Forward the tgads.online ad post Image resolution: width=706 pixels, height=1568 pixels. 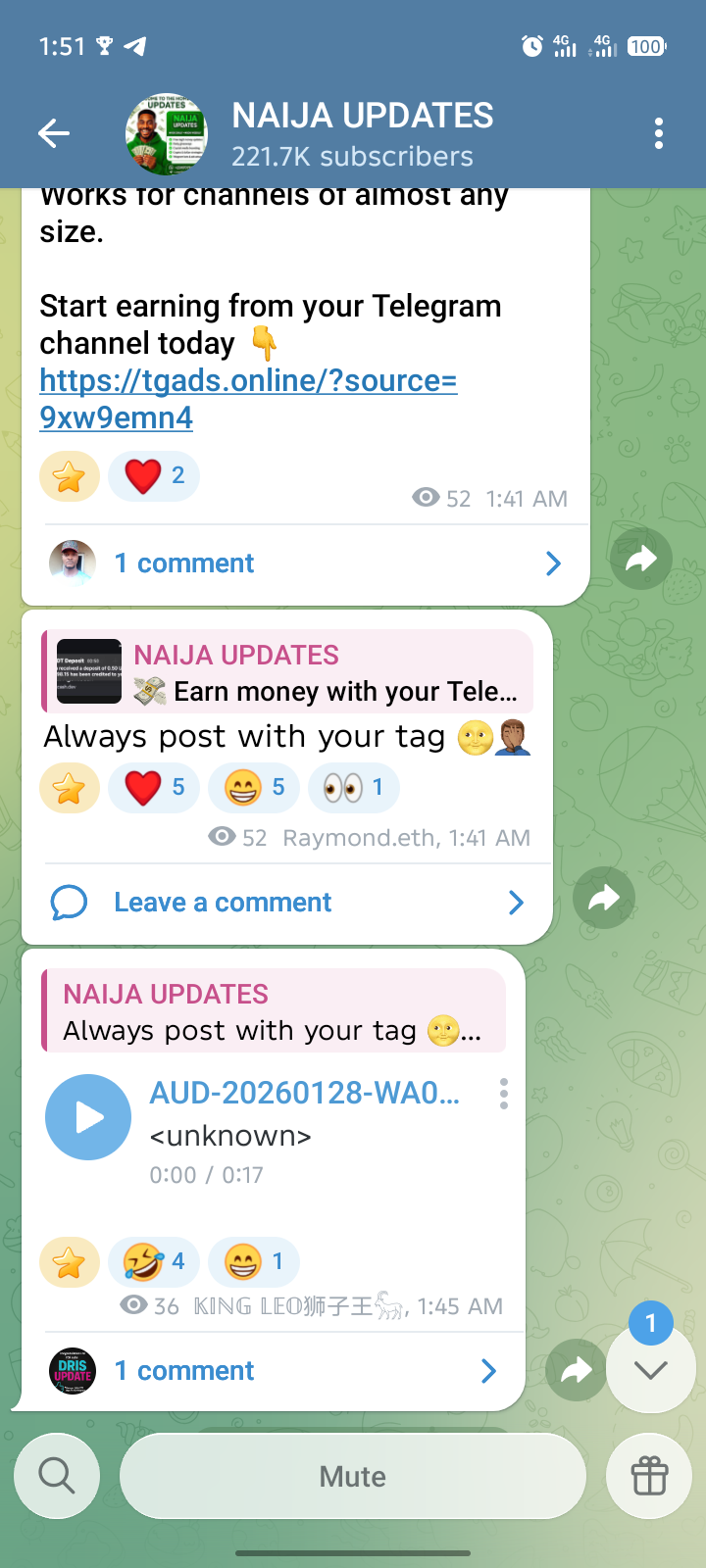click(x=640, y=560)
